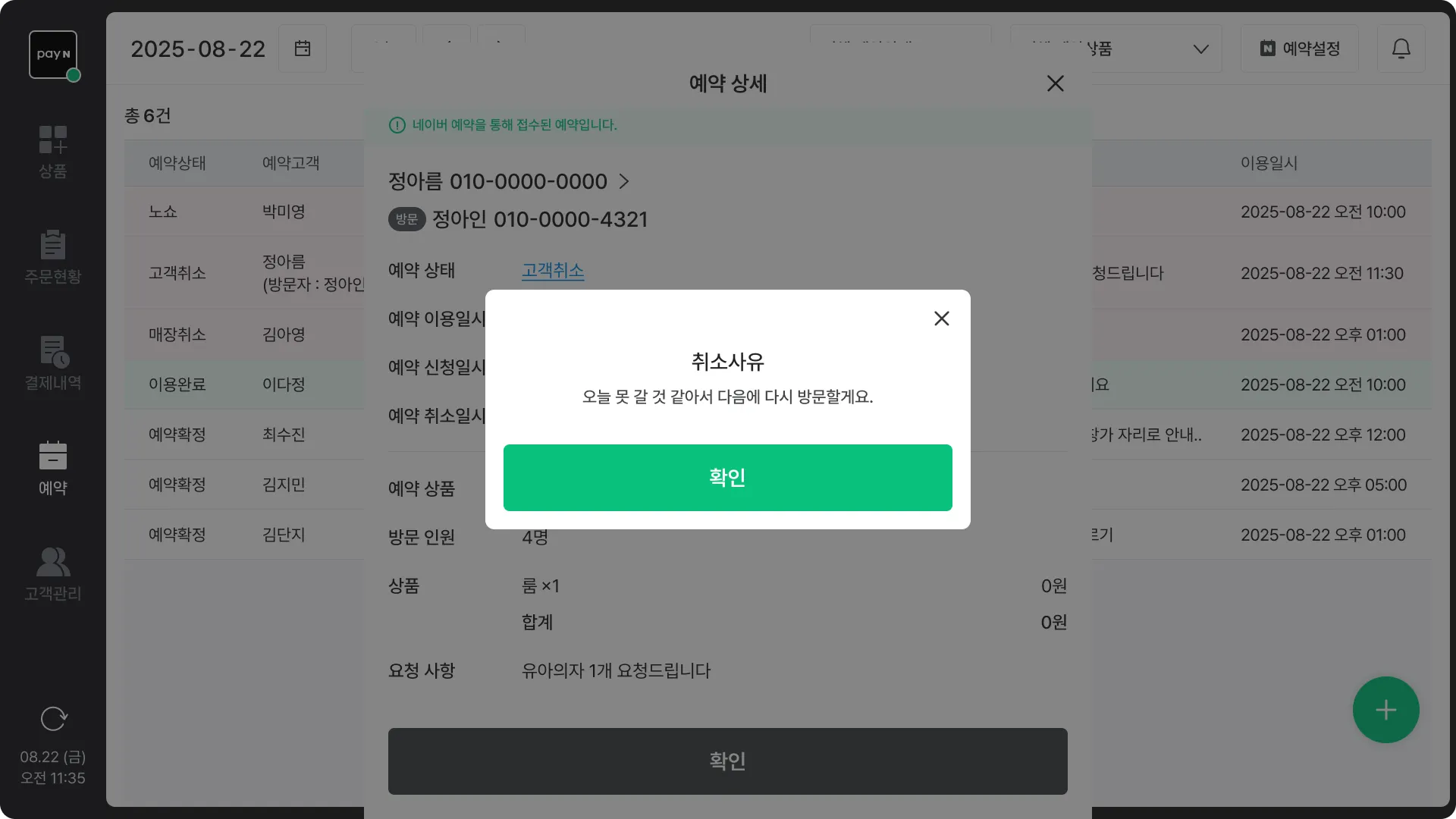Open the notifications bell
The height and width of the screenshot is (819, 1456).
click(1401, 49)
